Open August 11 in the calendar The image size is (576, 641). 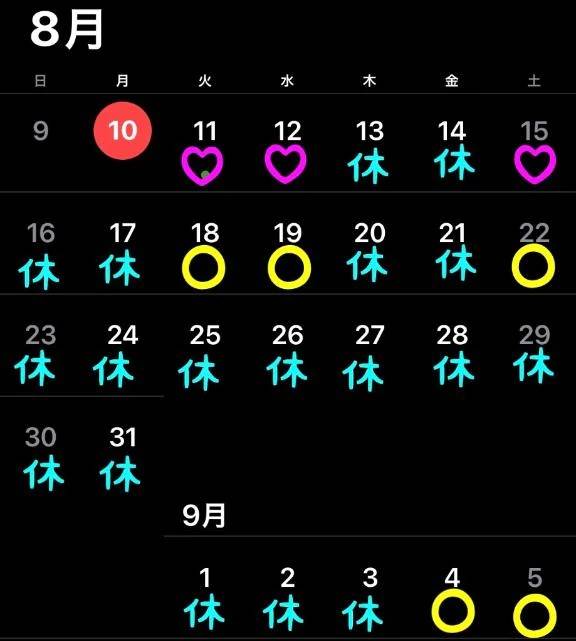pos(205,131)
